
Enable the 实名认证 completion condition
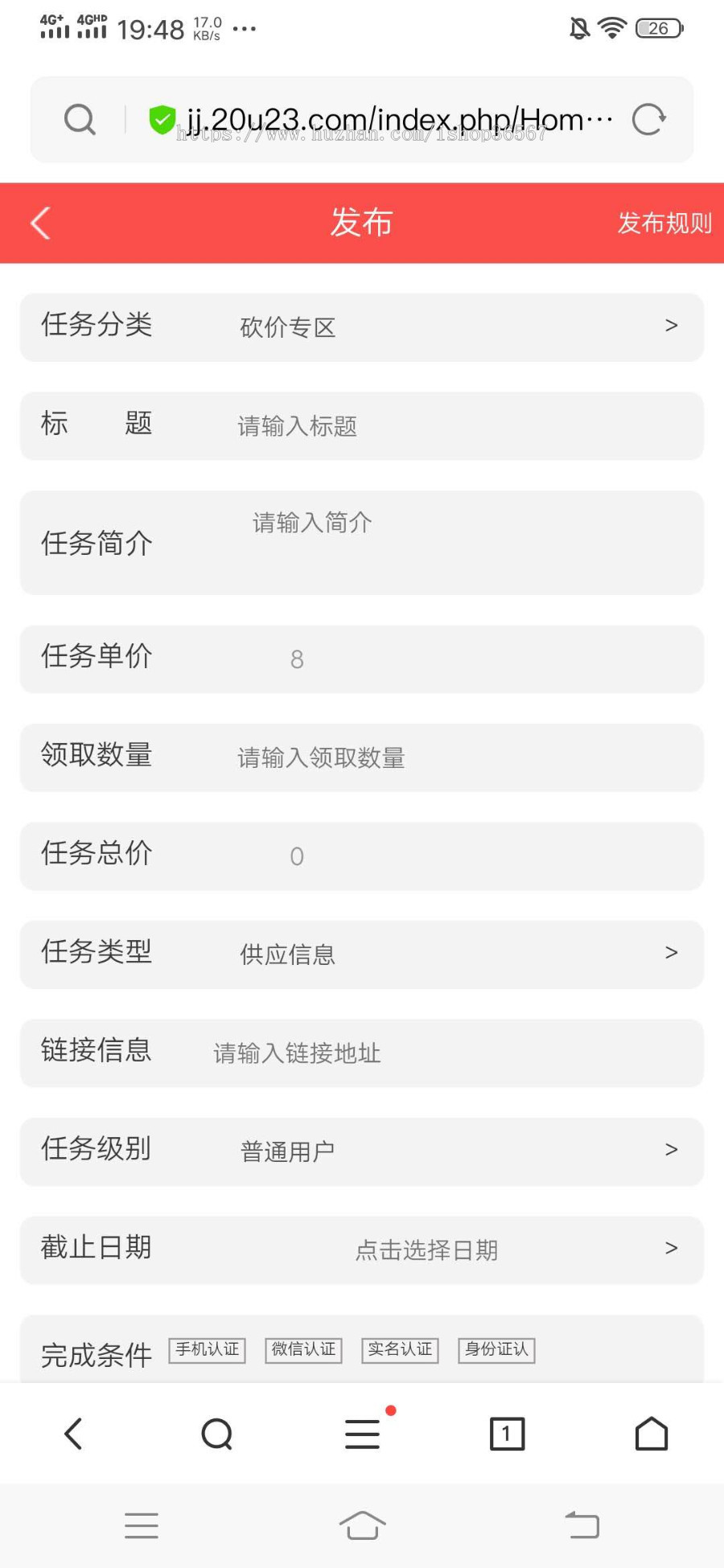pos(399,1350)
